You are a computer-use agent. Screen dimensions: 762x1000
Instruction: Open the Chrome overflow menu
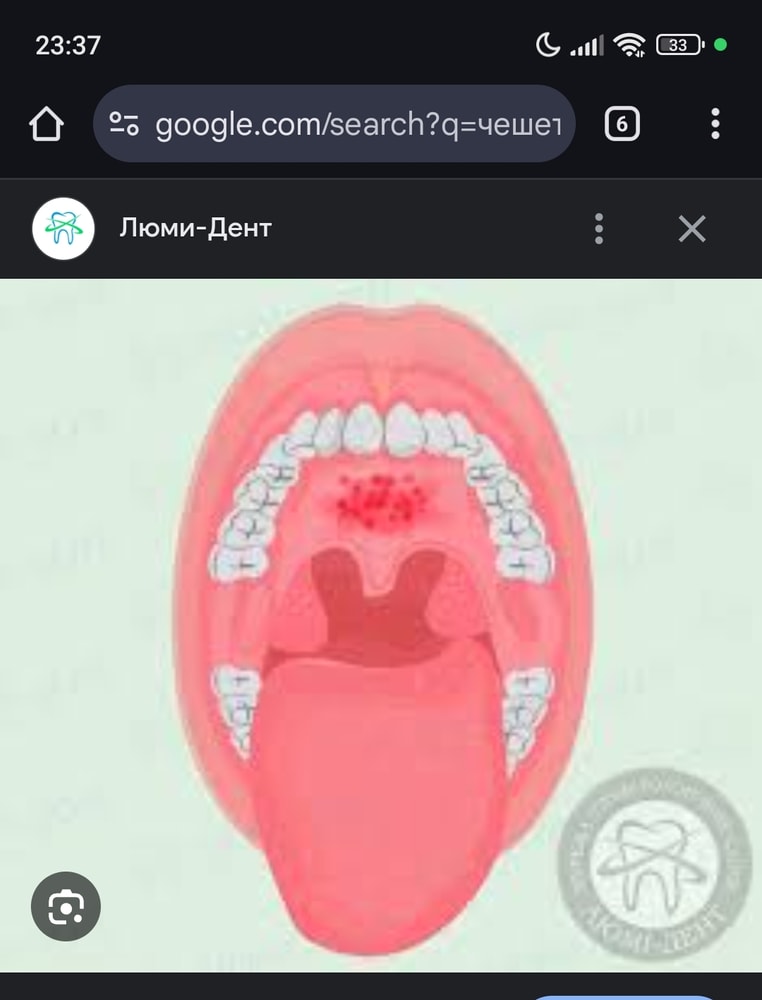[715, 125]
